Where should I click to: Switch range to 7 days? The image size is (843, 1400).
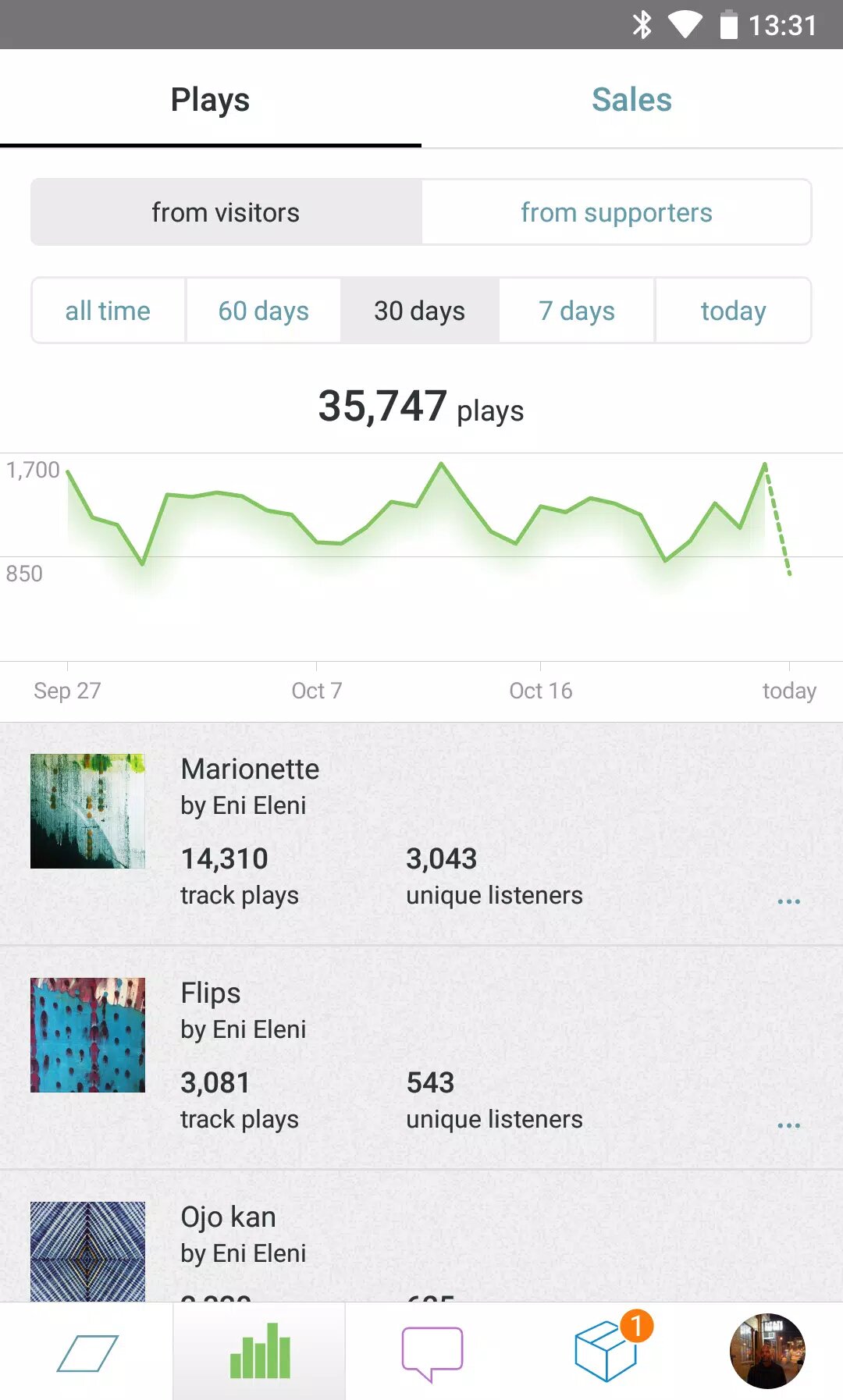[x=576, y=311]
